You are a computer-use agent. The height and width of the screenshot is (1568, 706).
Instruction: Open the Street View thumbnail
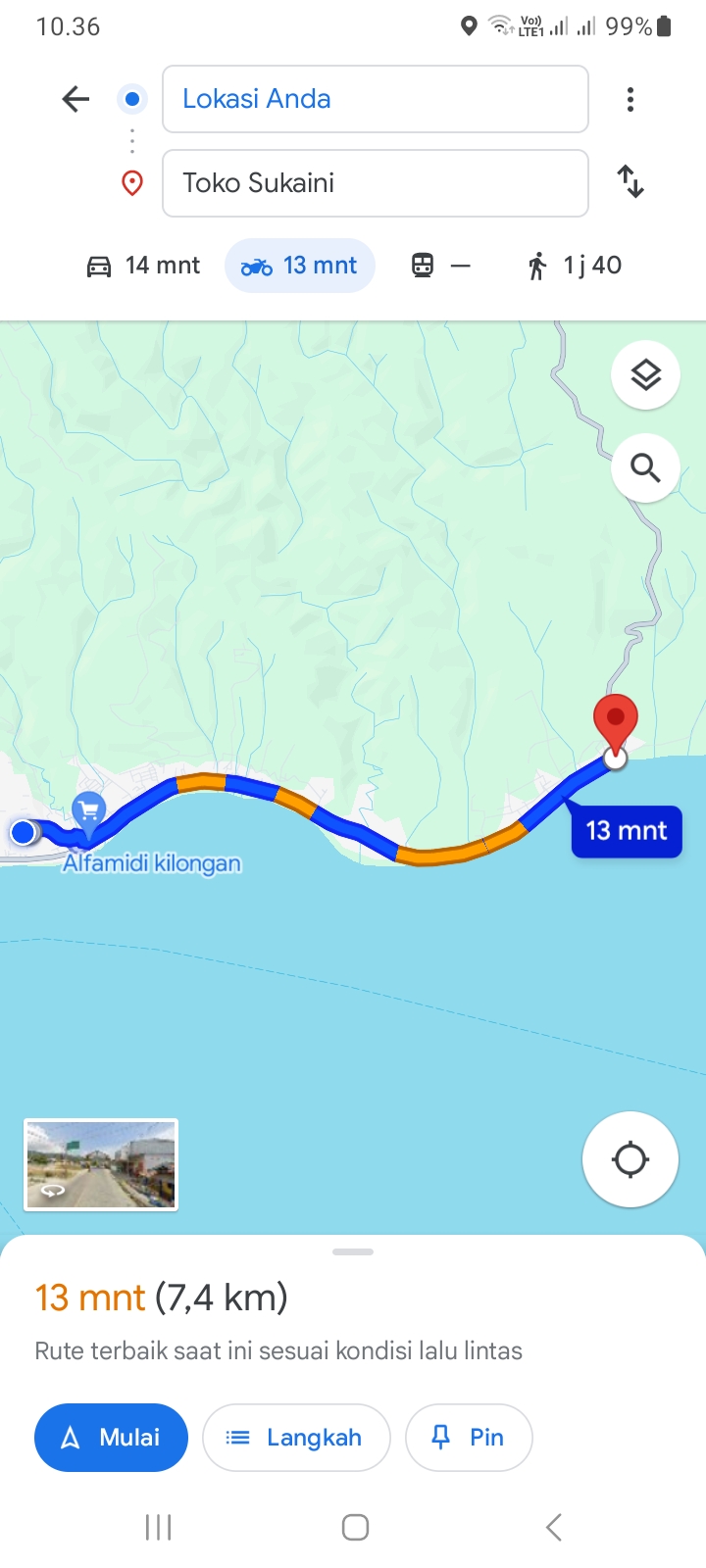[x=101, y=1165]
